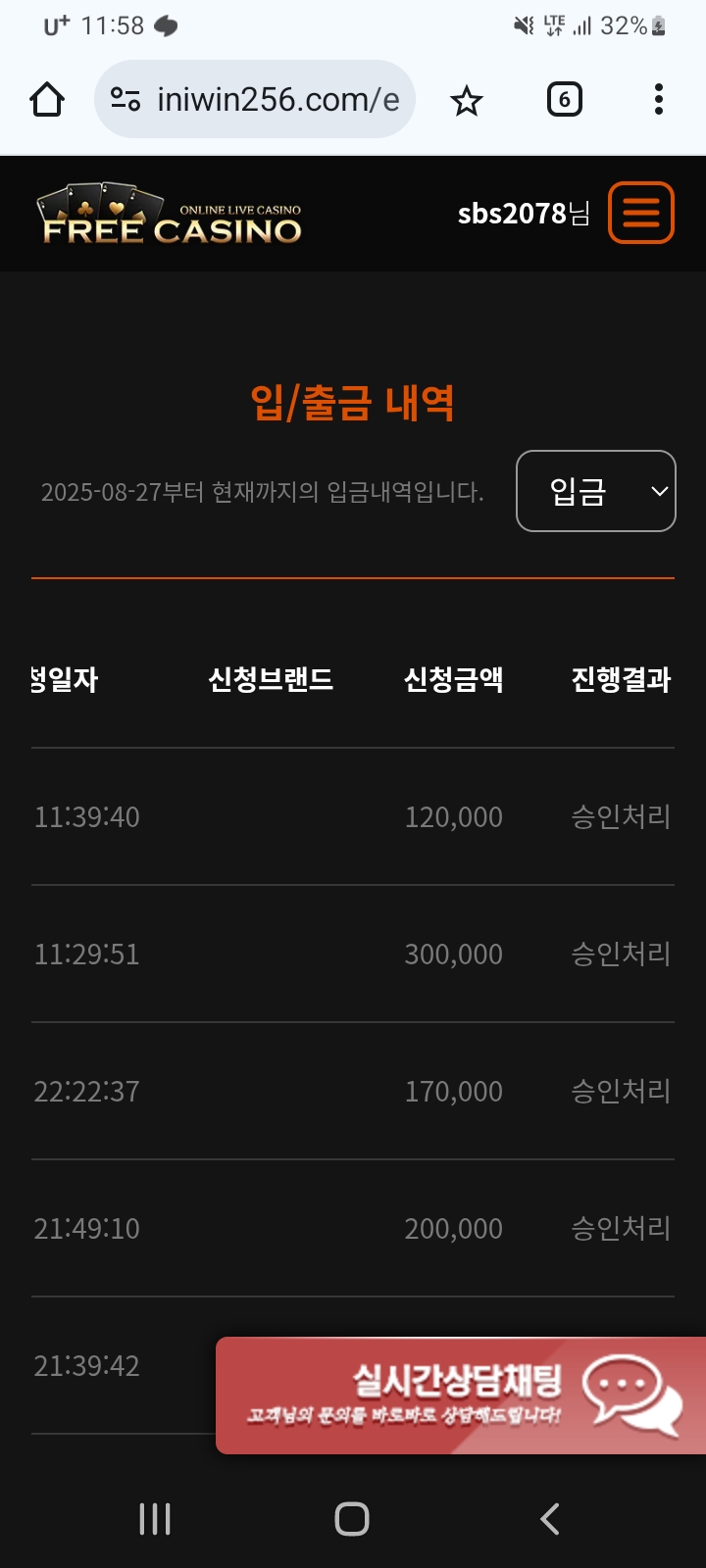Bookmark this page with the star
The width and height of the screenshot is (706, 1568).
tap(467, 100)
